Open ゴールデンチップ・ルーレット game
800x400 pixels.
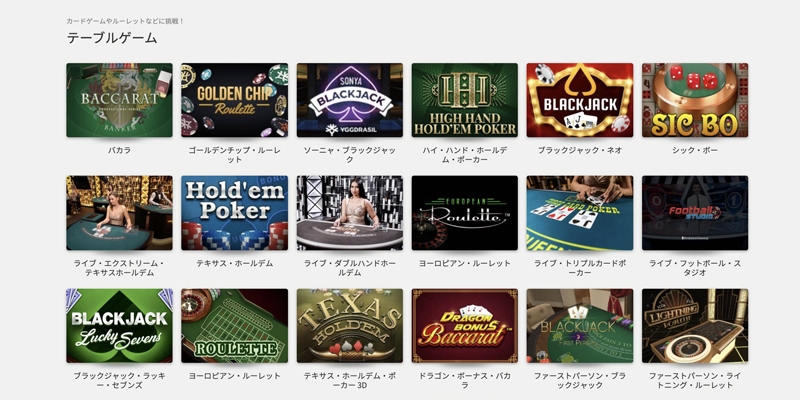click(234, 100)
